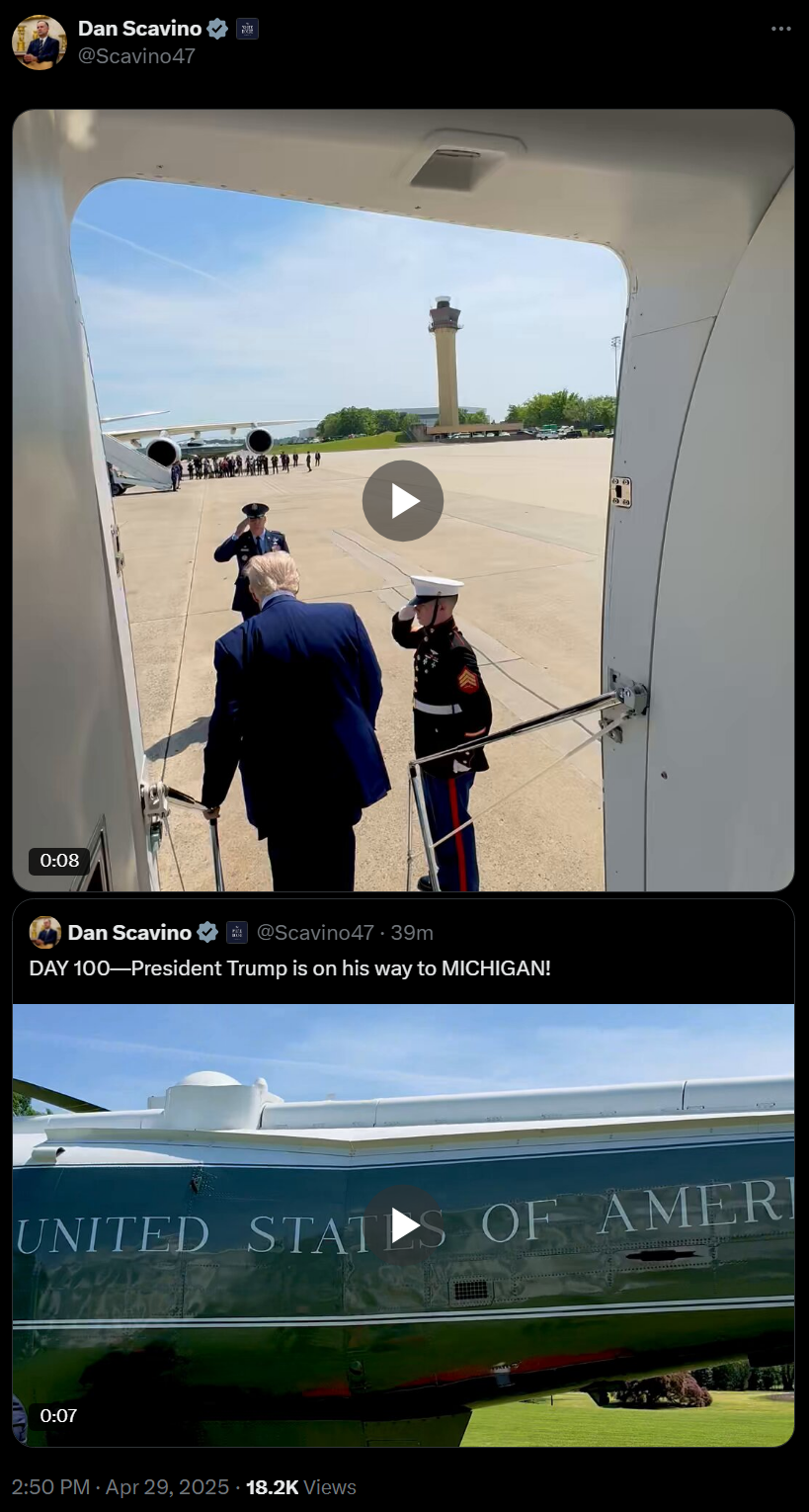Open the post's 2:50 PM timestamp
This screenshot has height=1512, width=809.
[x=121, y=1486]
